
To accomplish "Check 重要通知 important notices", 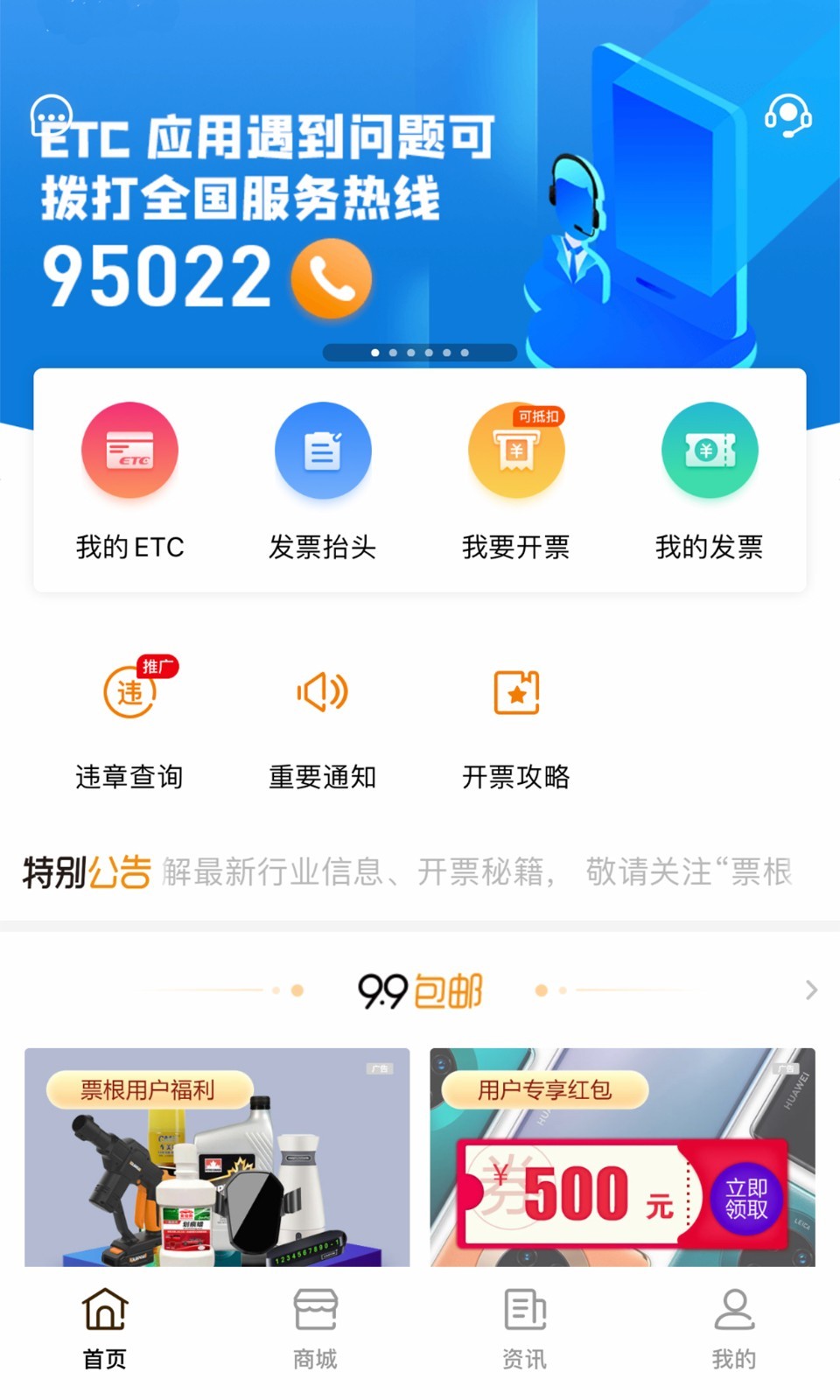I will pos(322,717).
